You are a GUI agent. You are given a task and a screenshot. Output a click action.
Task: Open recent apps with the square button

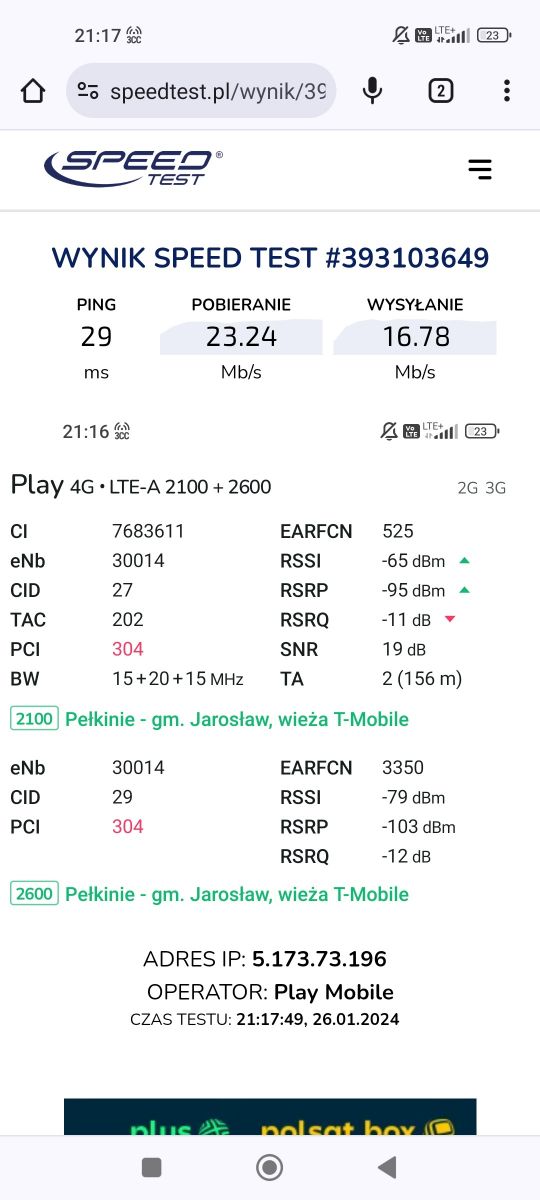pos(152,1167)
